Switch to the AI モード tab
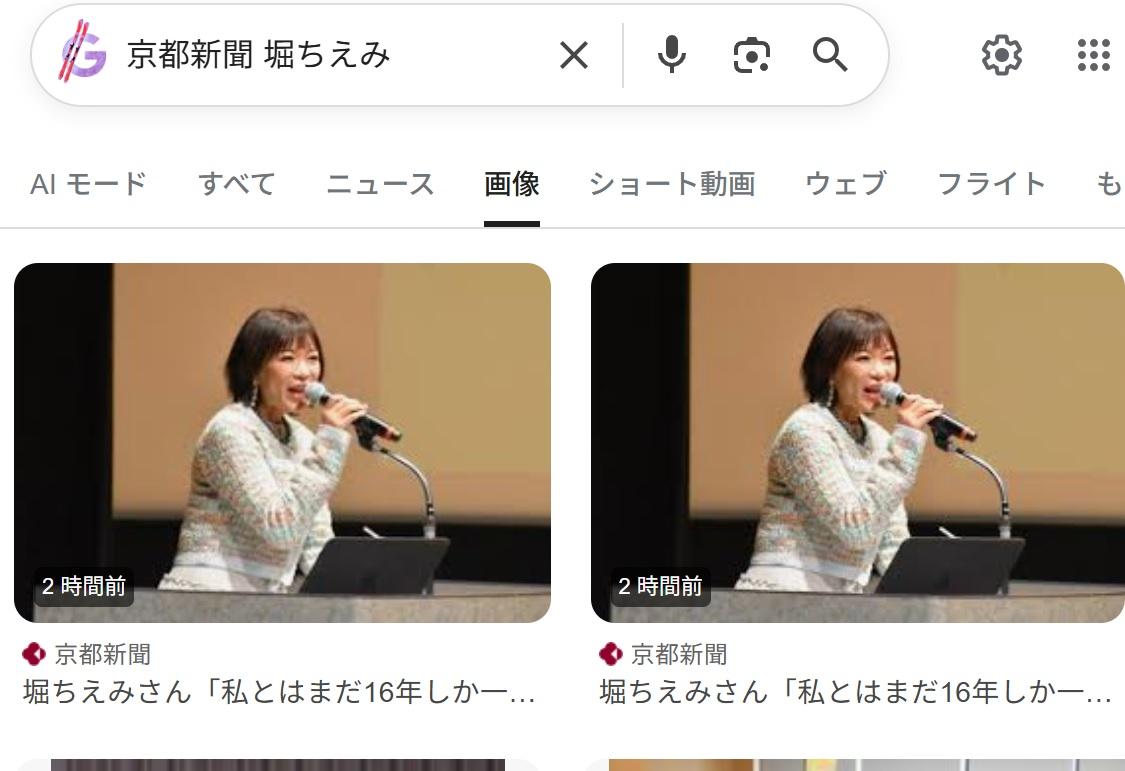 pos(88,184)
